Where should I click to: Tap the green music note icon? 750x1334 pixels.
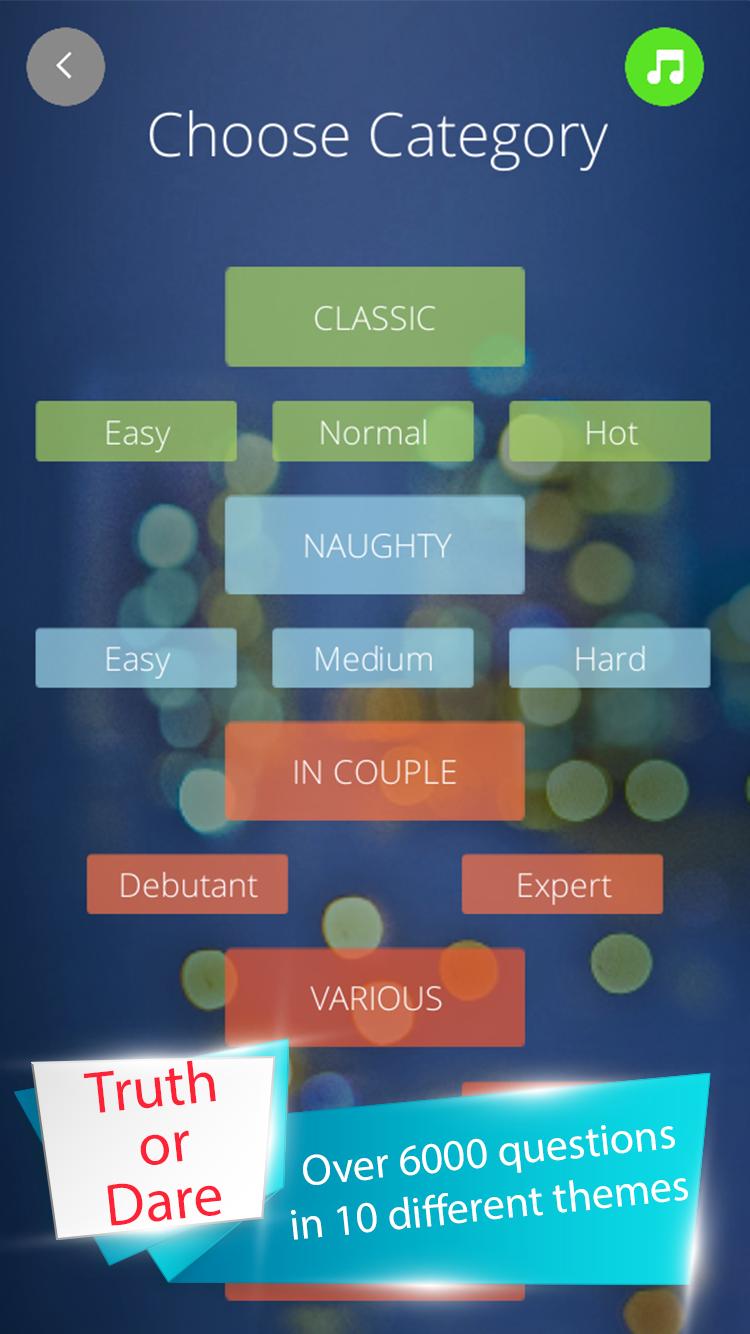(665, 66)
